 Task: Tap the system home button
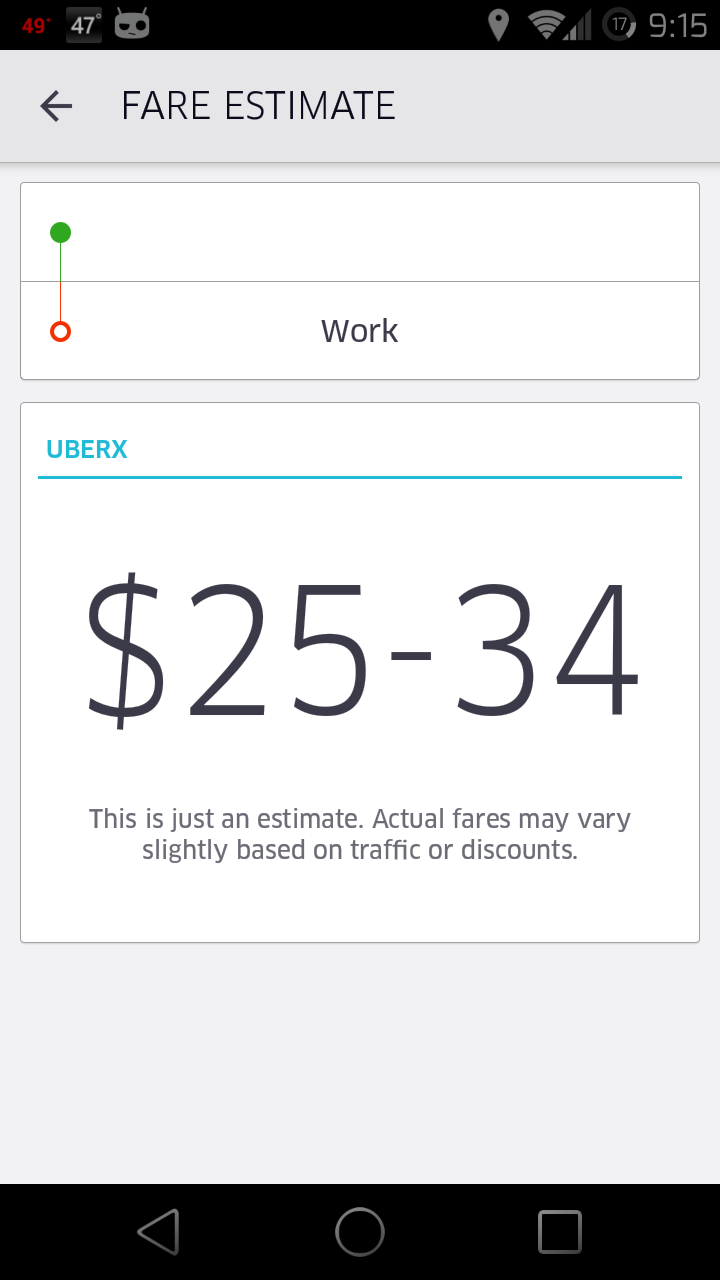[360, 1231]
